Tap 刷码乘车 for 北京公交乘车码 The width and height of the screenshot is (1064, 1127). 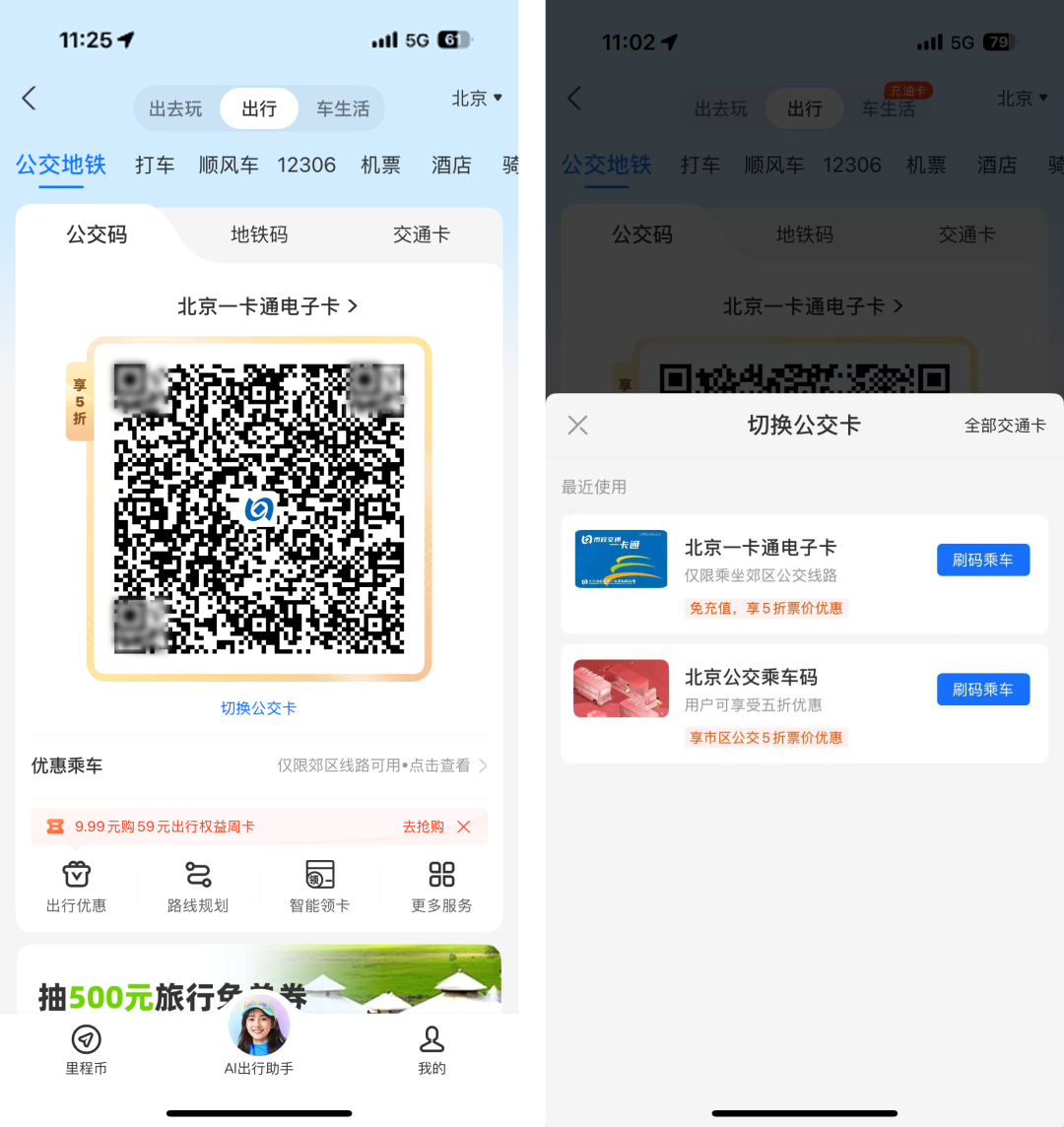tap(982, 690)
